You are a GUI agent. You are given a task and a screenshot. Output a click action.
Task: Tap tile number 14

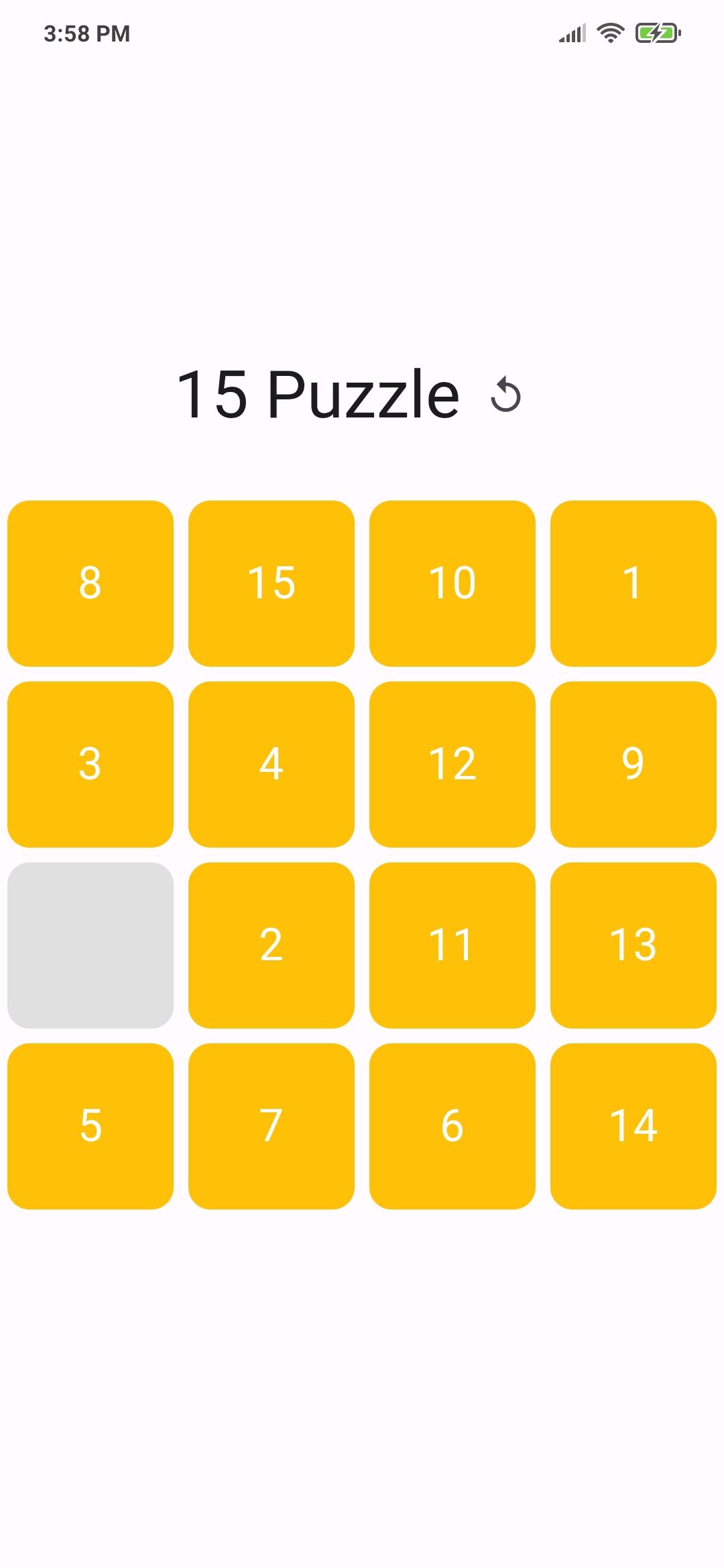[x=633, y=1126]
